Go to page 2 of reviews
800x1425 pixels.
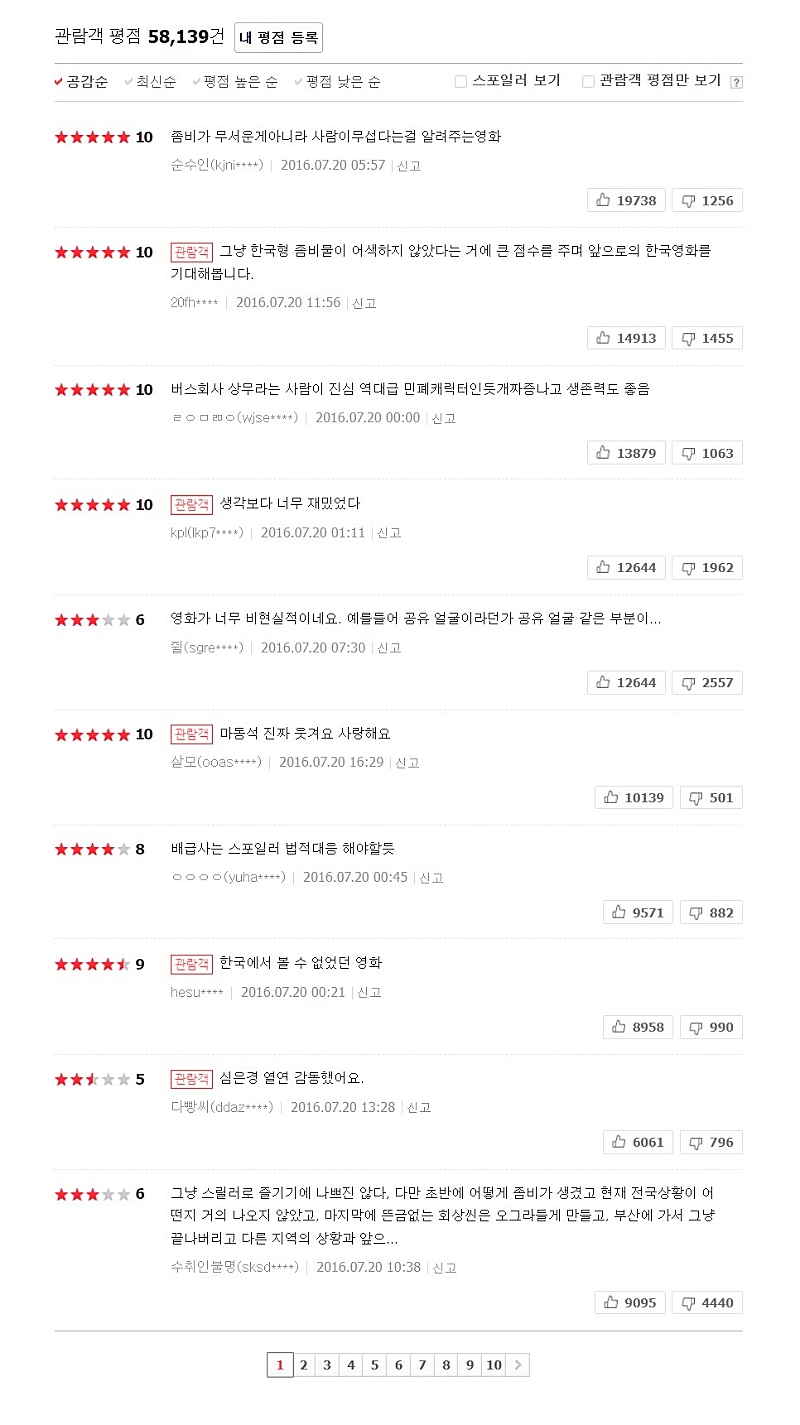click(x=303, y=1365)
